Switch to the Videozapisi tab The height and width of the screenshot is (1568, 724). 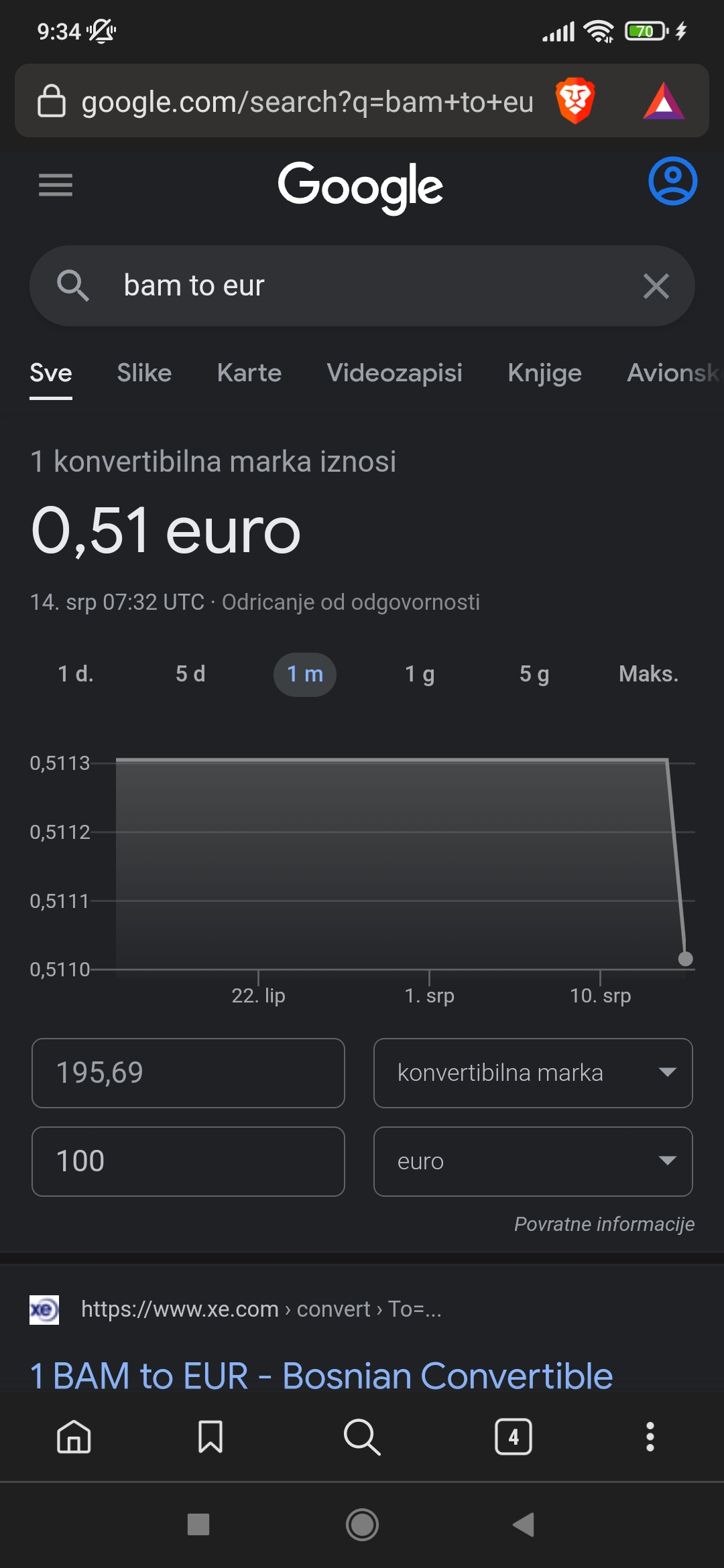click(394, 373)
